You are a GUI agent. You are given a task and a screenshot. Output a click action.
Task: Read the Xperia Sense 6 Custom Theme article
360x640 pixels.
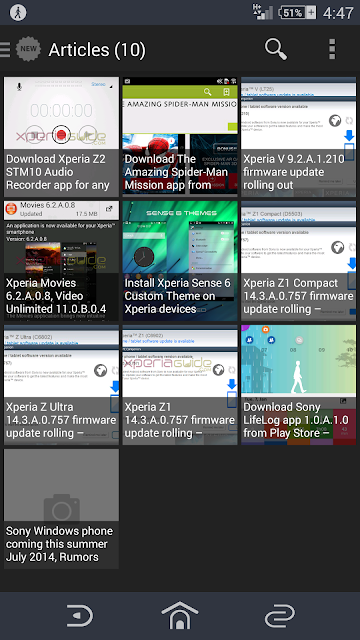[x=180, y=261]
